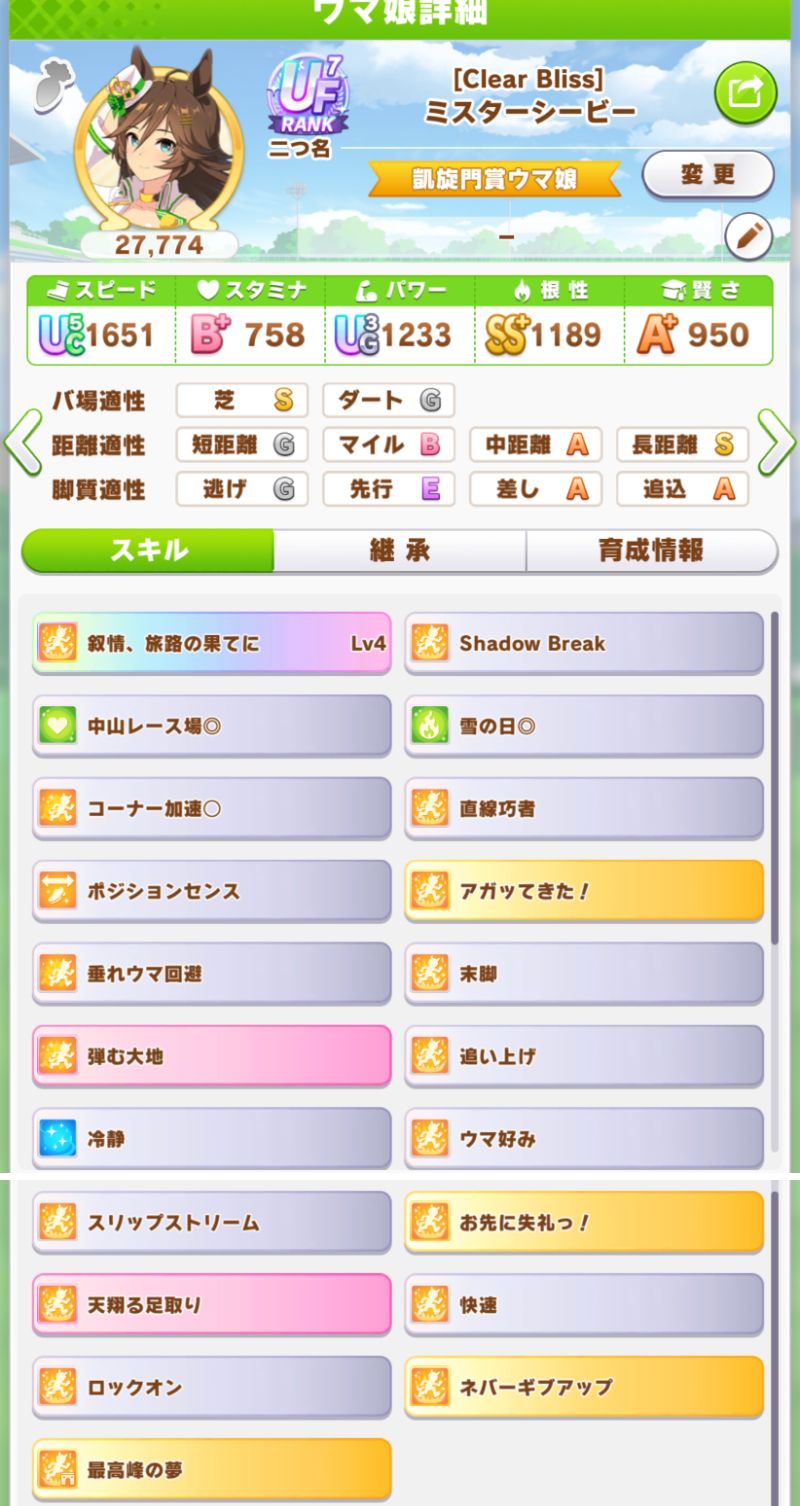View details of 雪の日◎
Image resolution: width=800 pixels, height=1506 pixels.
click(584, 726)
